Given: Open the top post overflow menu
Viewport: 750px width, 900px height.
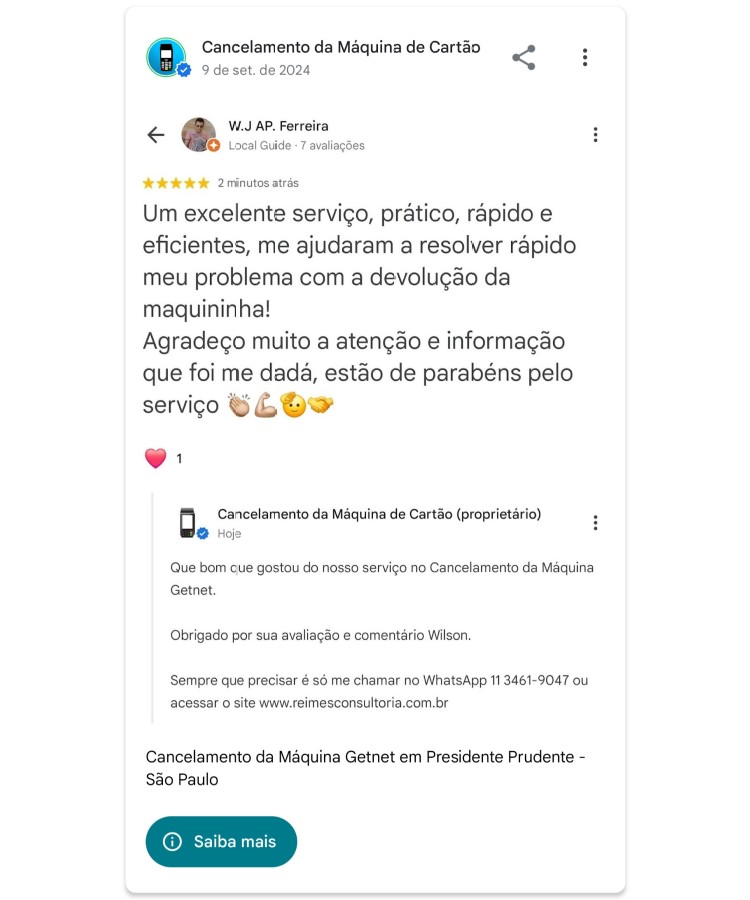Looking at the screenshot, I should [x=585, y=58].
